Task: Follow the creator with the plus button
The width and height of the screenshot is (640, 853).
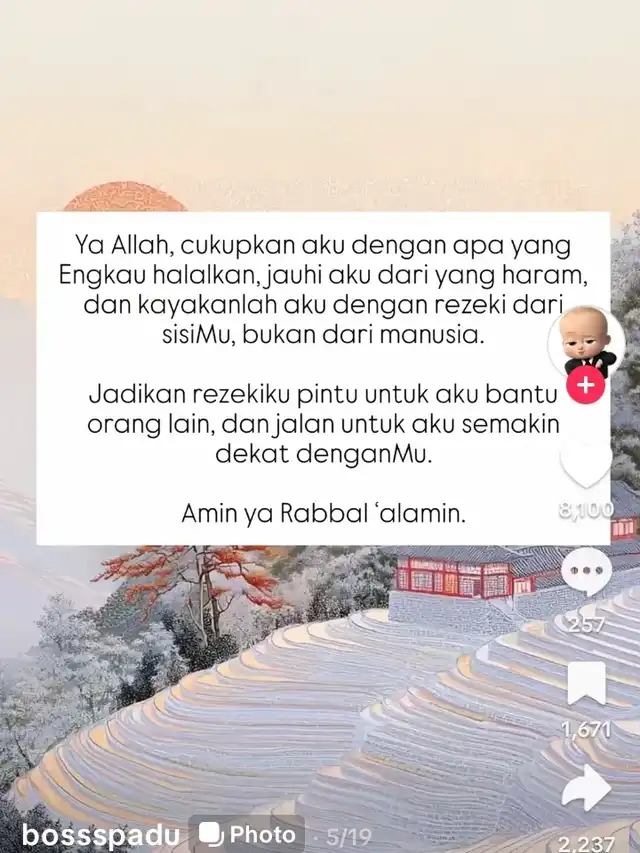Action: [586, 385]
